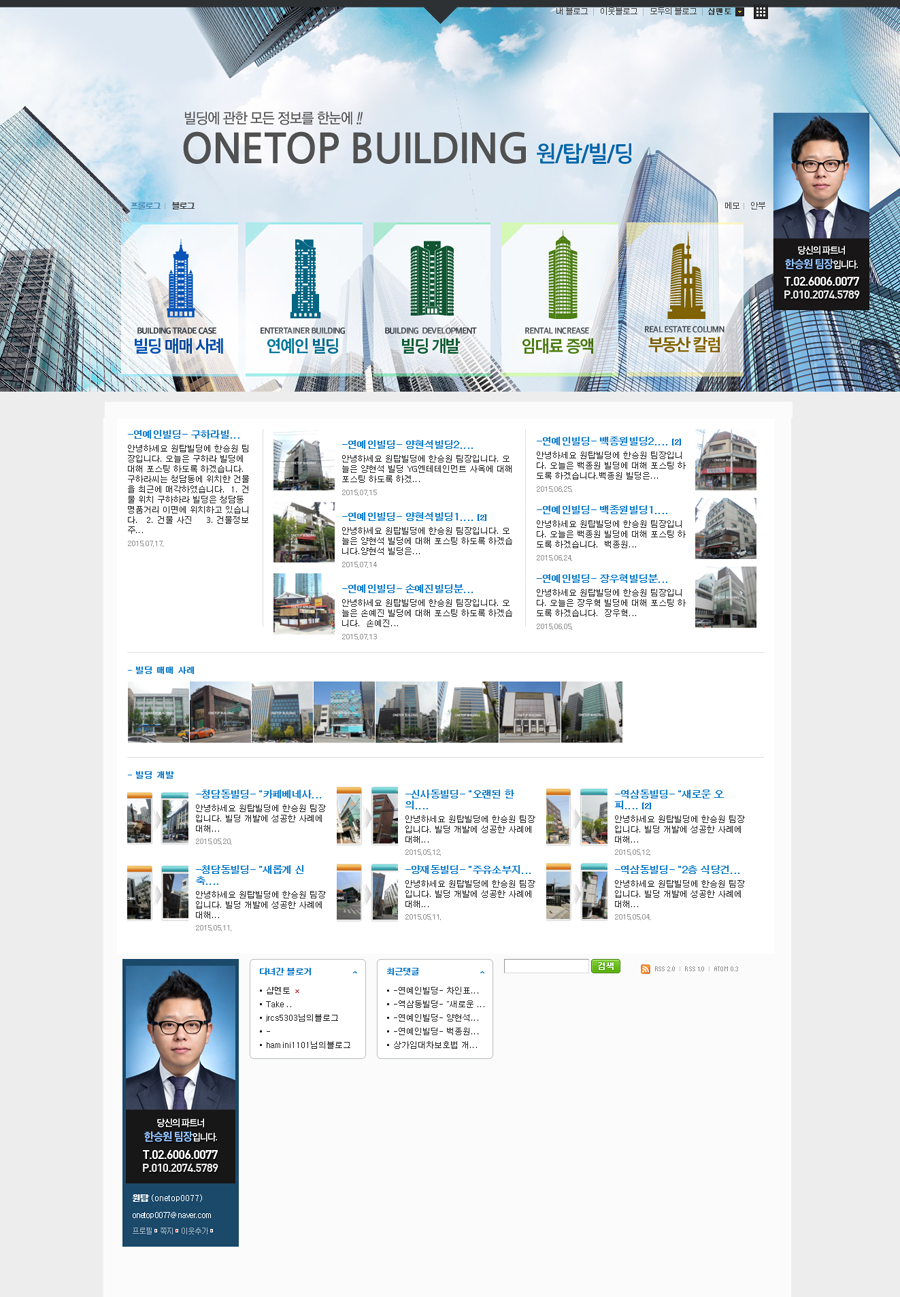Go to 내 블로그 in top bar
Viewport: 900px width, 1297px height.
[x=571, y=11]
